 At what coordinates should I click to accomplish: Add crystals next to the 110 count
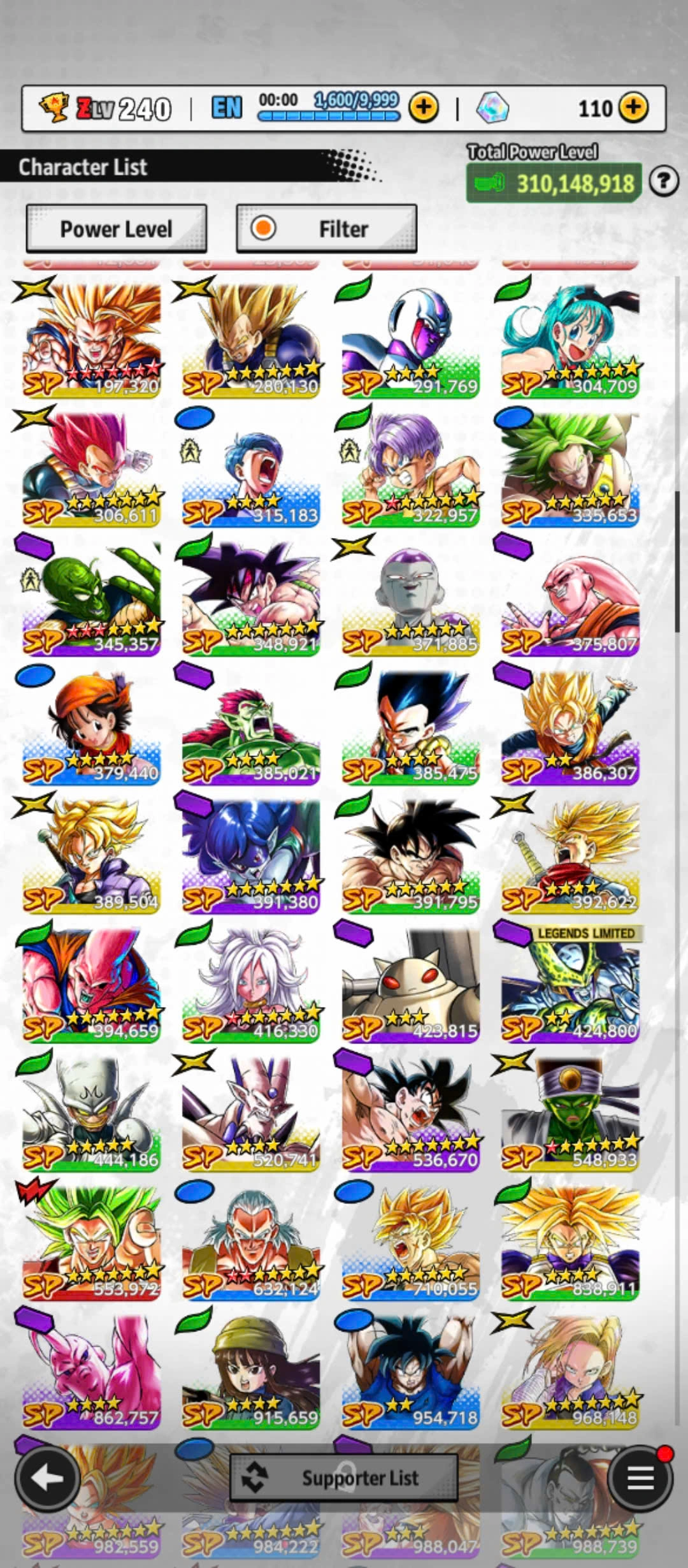tap(633, 108)
